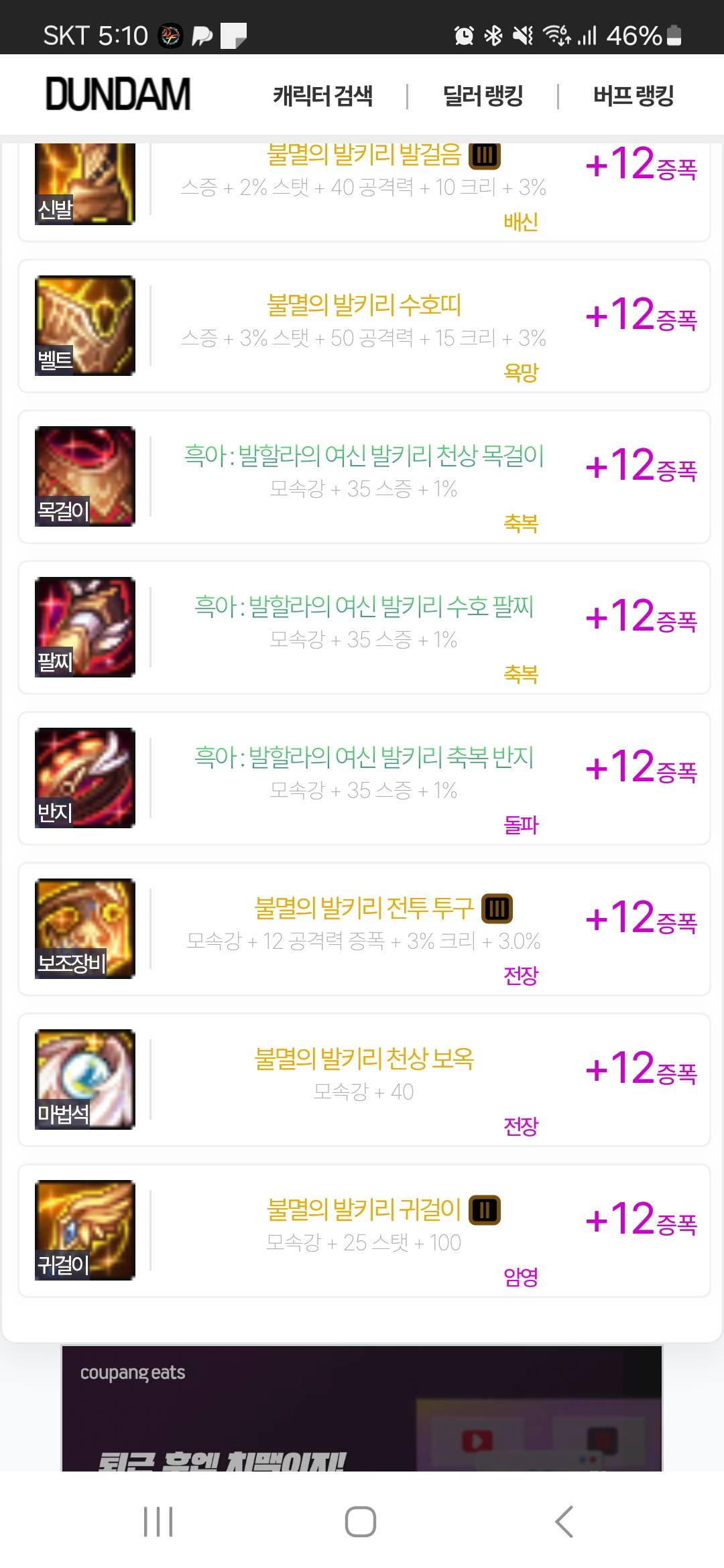Switch to 버프 랭킹
Screen dimensions: 724x1568
point(633,96)
